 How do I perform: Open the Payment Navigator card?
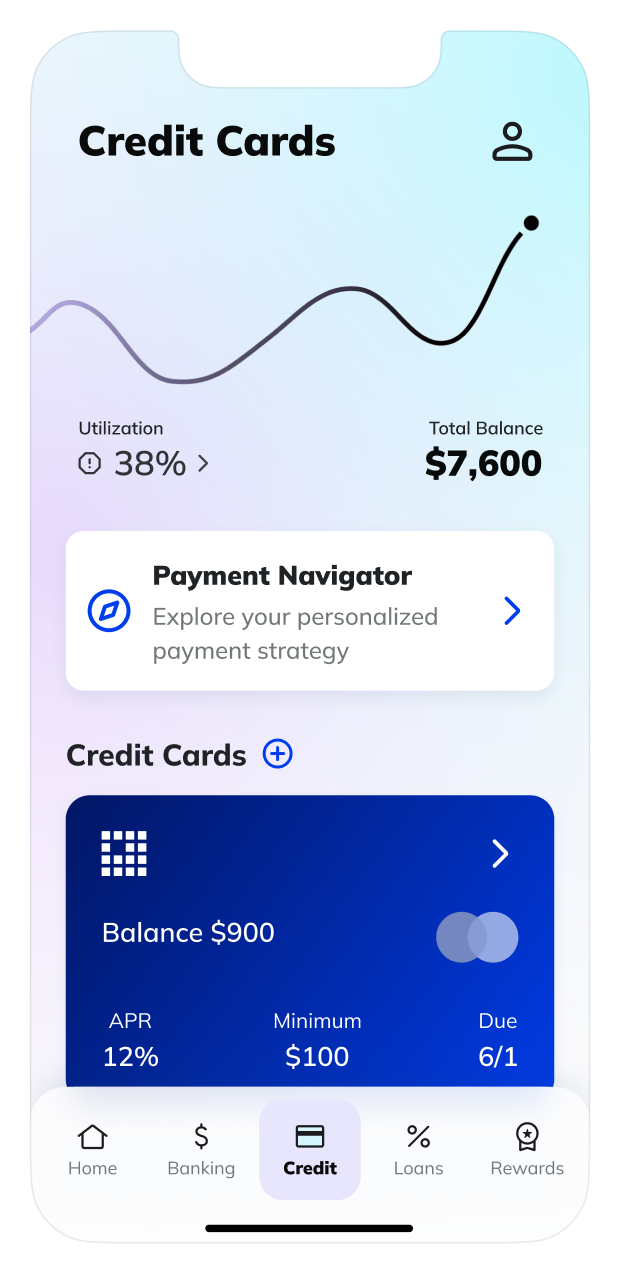pos(309,611)
